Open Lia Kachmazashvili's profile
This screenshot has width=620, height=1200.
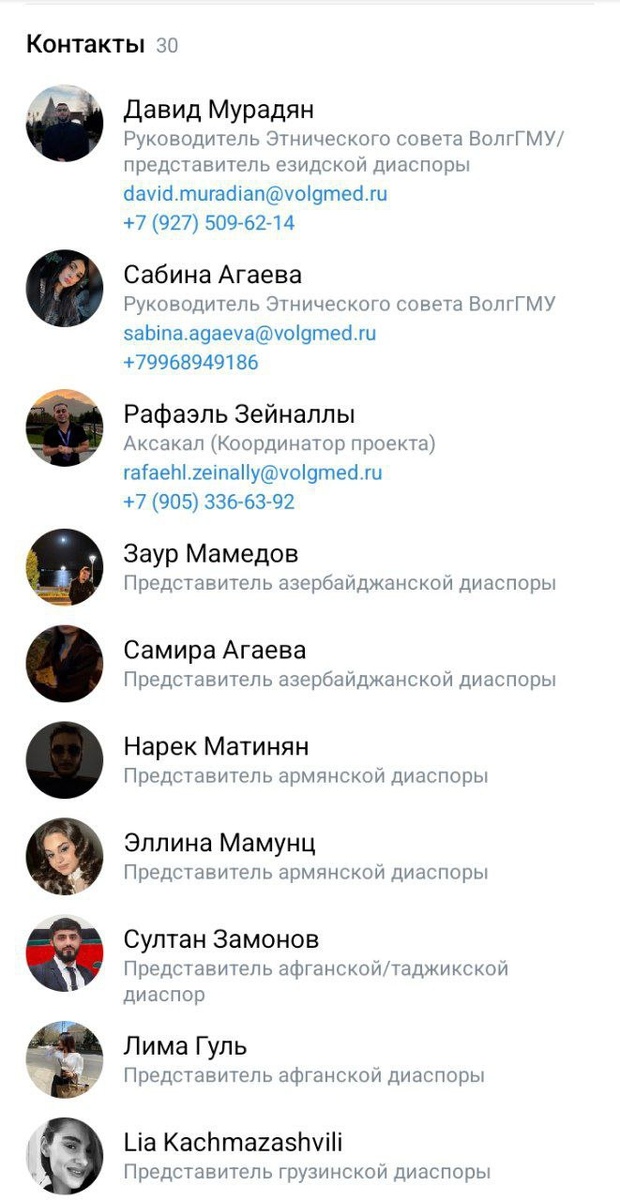(233, 1142)
